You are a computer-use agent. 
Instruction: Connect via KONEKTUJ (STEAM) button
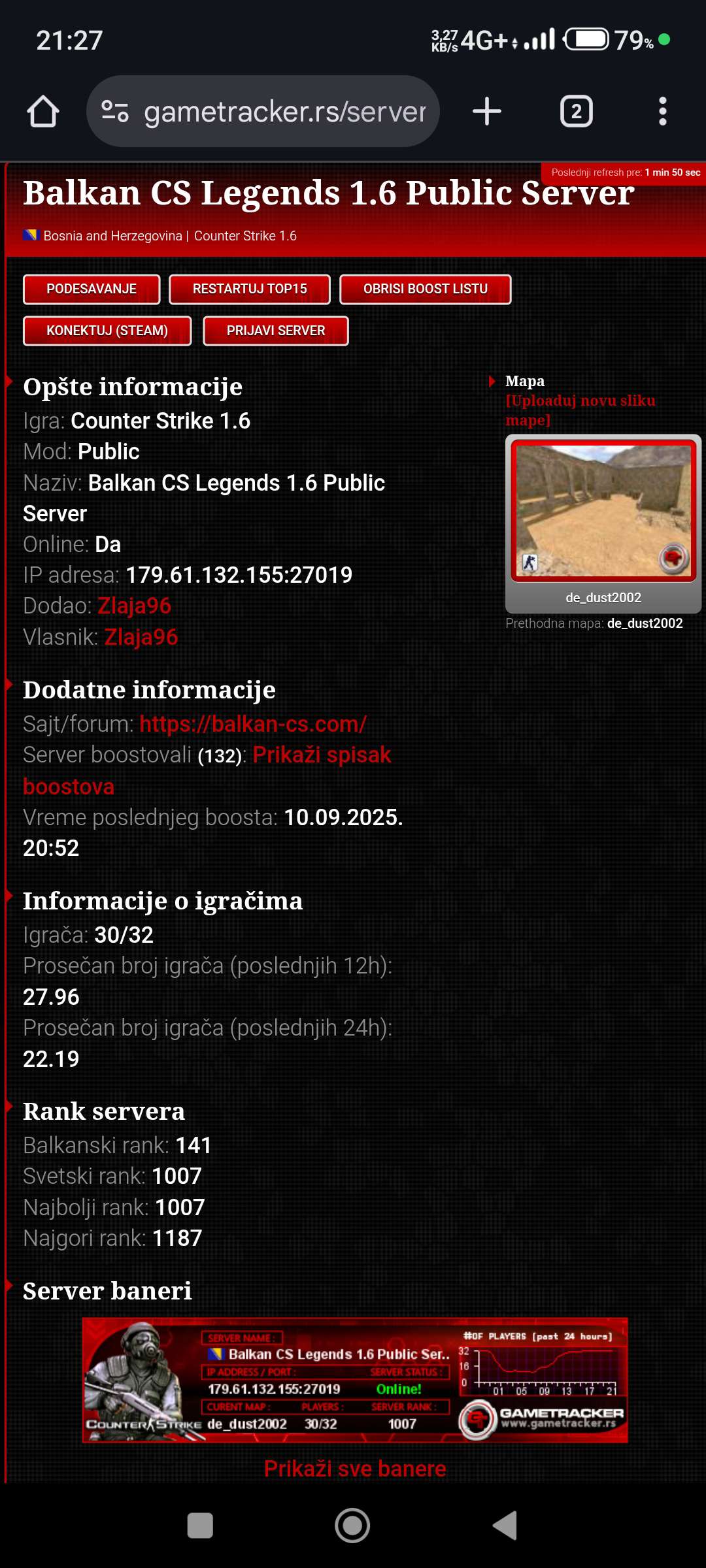pyautogui.click(x=107, y=331)
